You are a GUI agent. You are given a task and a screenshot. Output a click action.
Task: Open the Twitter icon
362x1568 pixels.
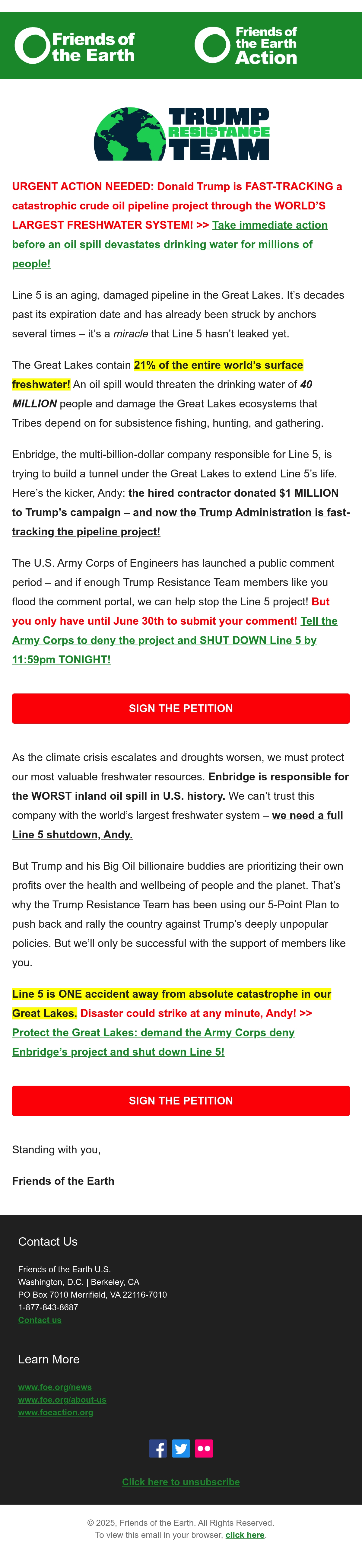(181, 1448)
